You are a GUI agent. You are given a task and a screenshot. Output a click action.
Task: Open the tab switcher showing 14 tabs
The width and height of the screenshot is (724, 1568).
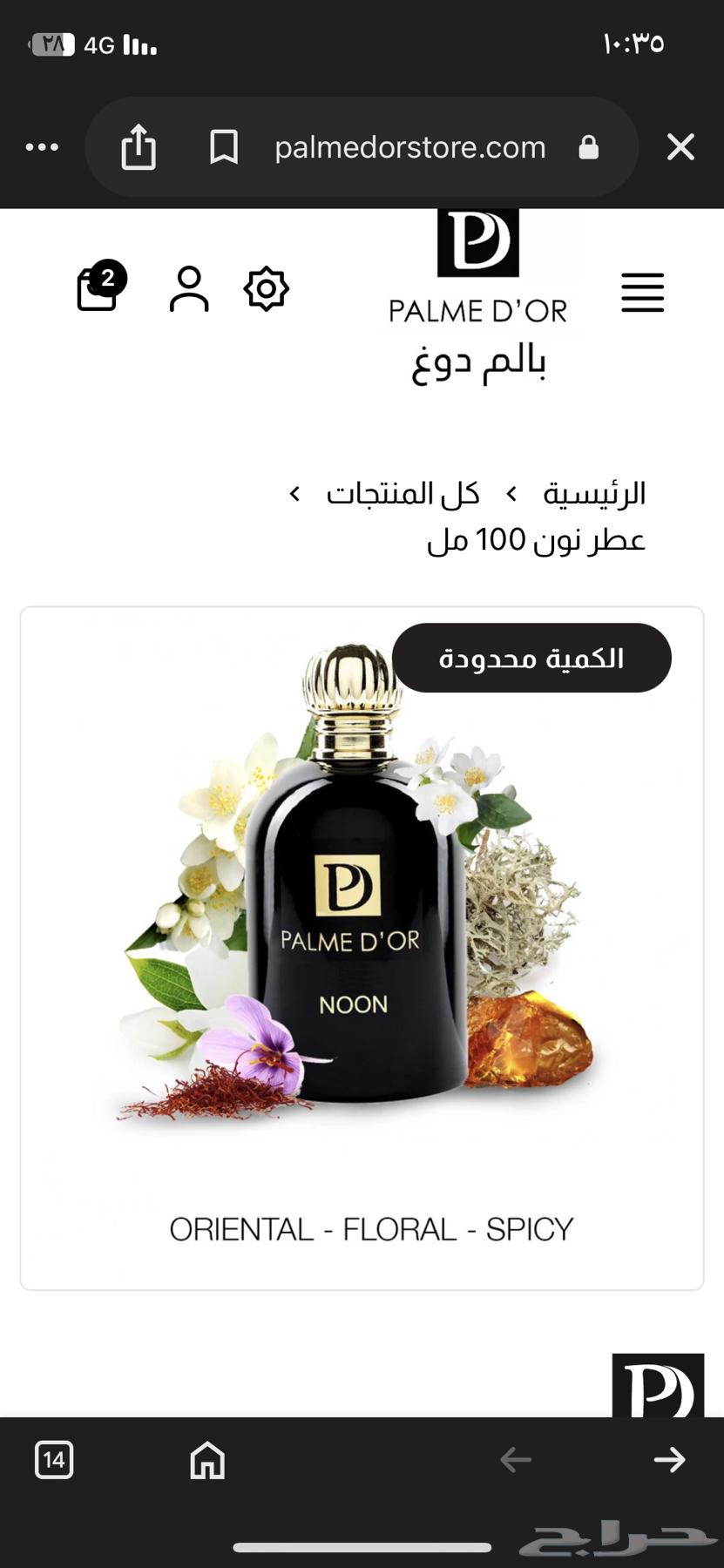tap(54, 1460)
